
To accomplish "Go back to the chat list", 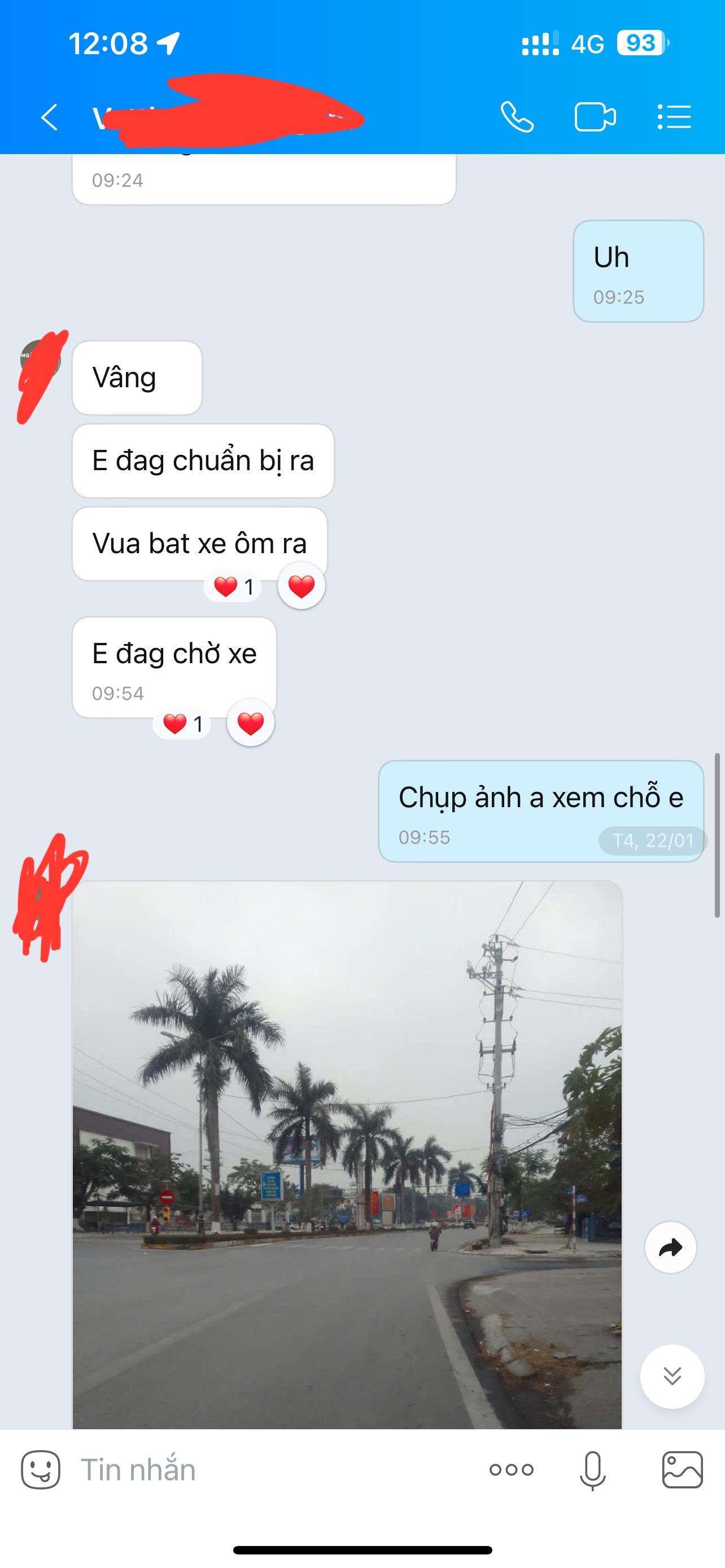I will pos(49,117).
